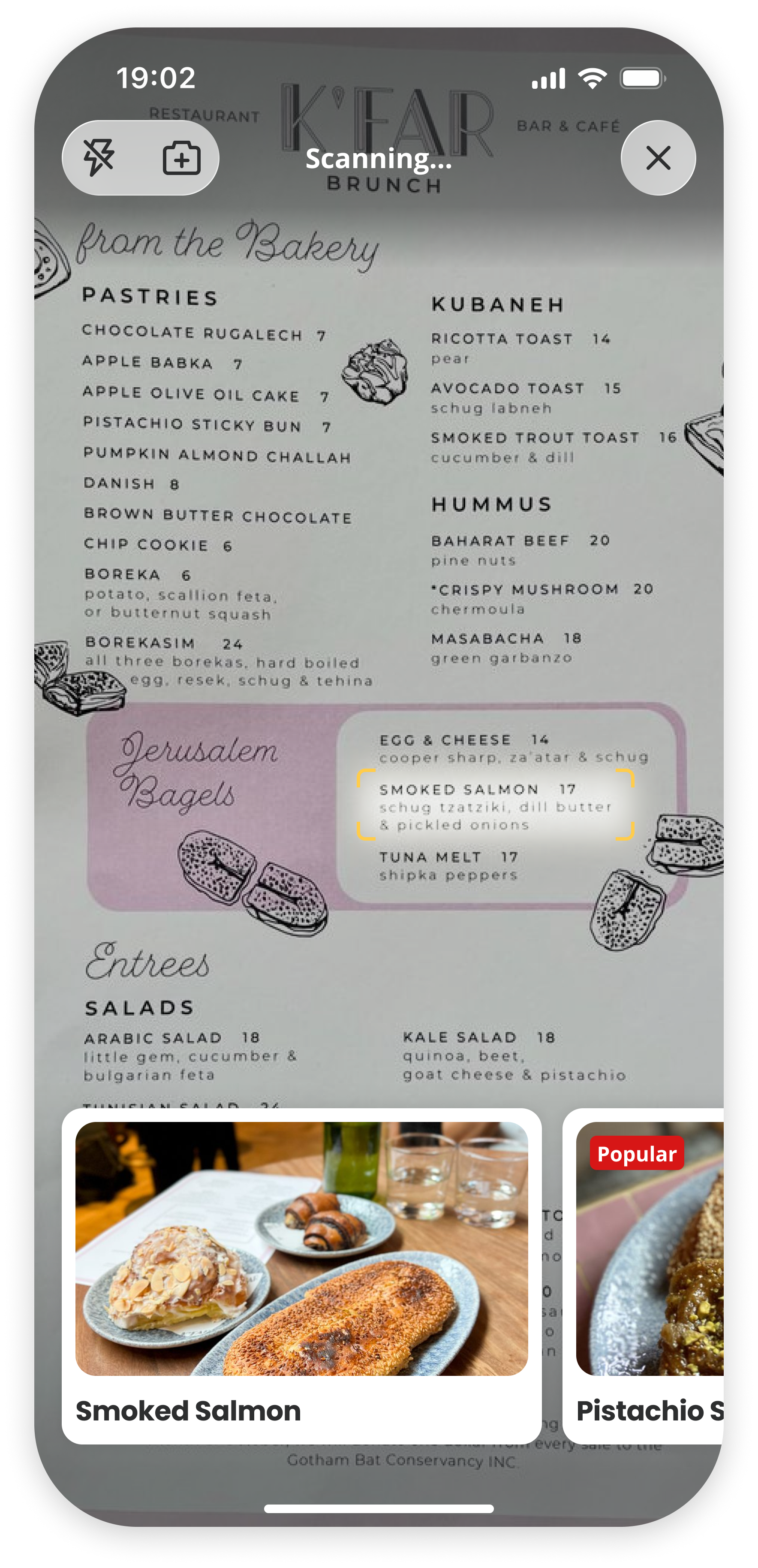Open the Smoked Salmon dish card
Image resolution: width=758 pixels, height=1568 pixels.
click(302, 1276)
